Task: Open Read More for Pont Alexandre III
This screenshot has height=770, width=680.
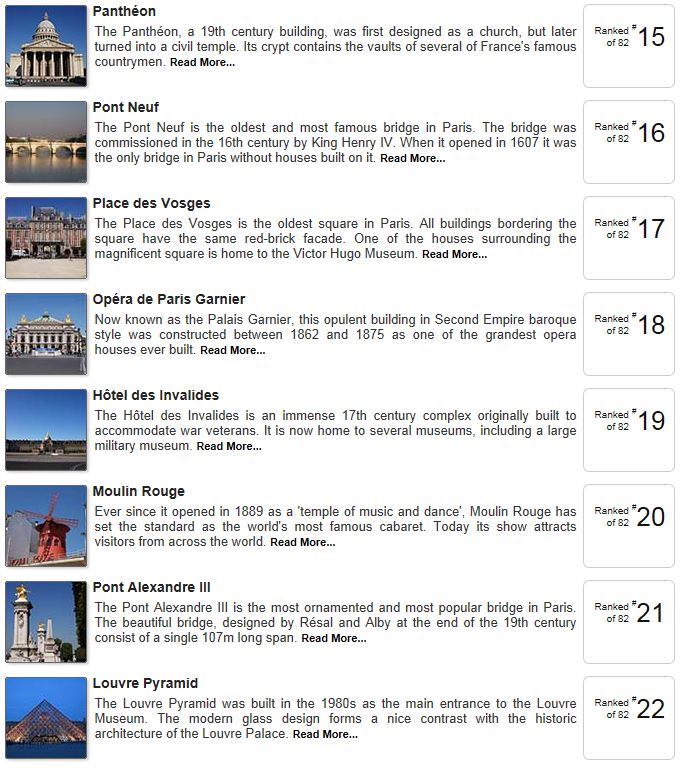Action: click(334, 639)
